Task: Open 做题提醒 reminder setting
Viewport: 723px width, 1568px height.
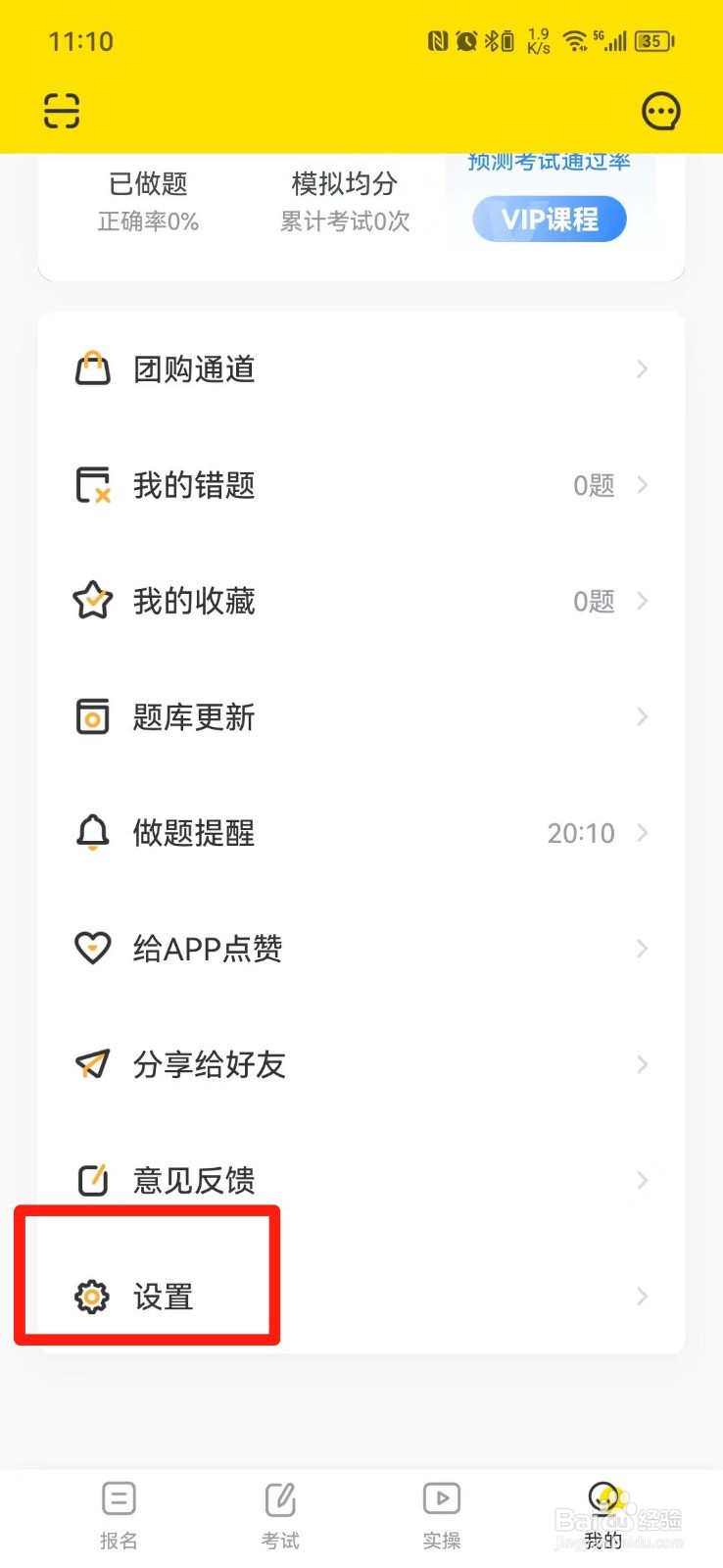Action: [361, 833]
